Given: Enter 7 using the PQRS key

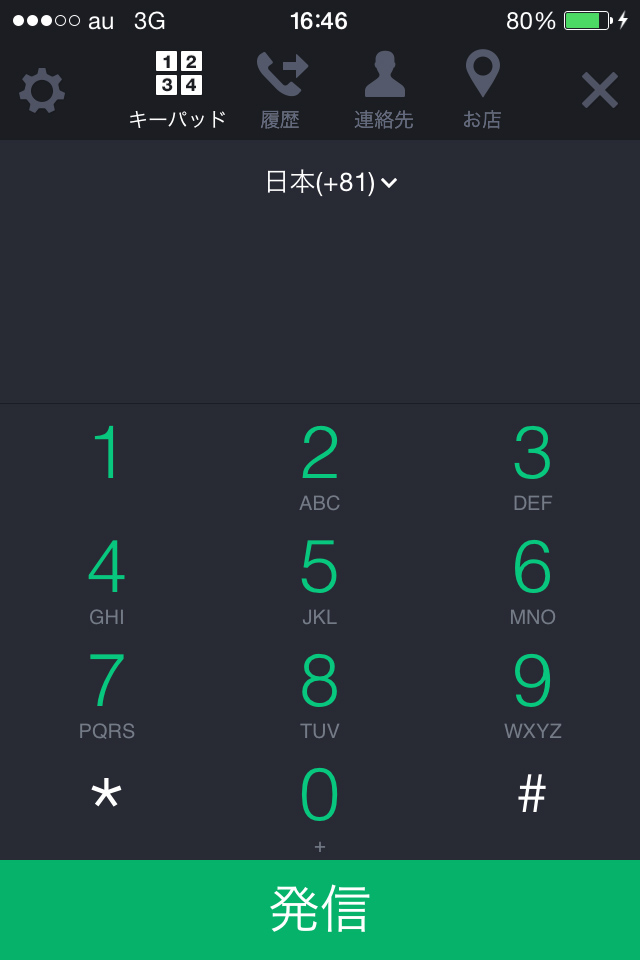Looking at the screenshot, I should (x=107, y=694).
